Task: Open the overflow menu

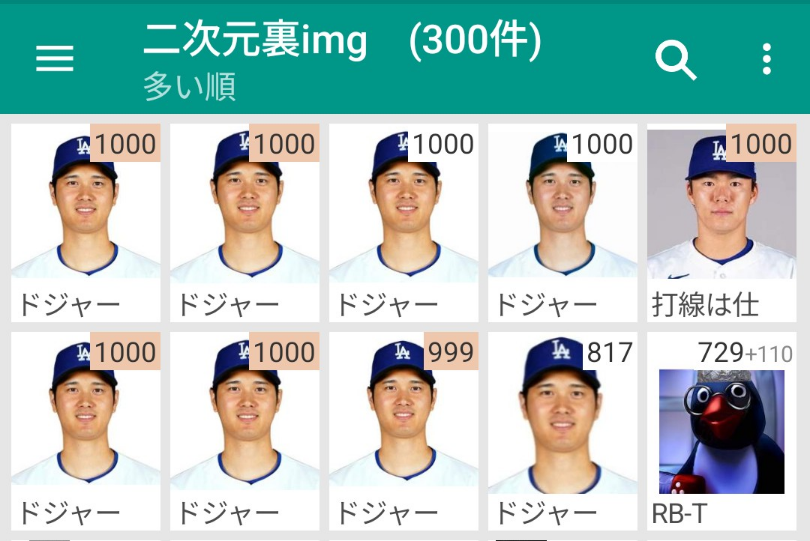Action: [766, 59]
